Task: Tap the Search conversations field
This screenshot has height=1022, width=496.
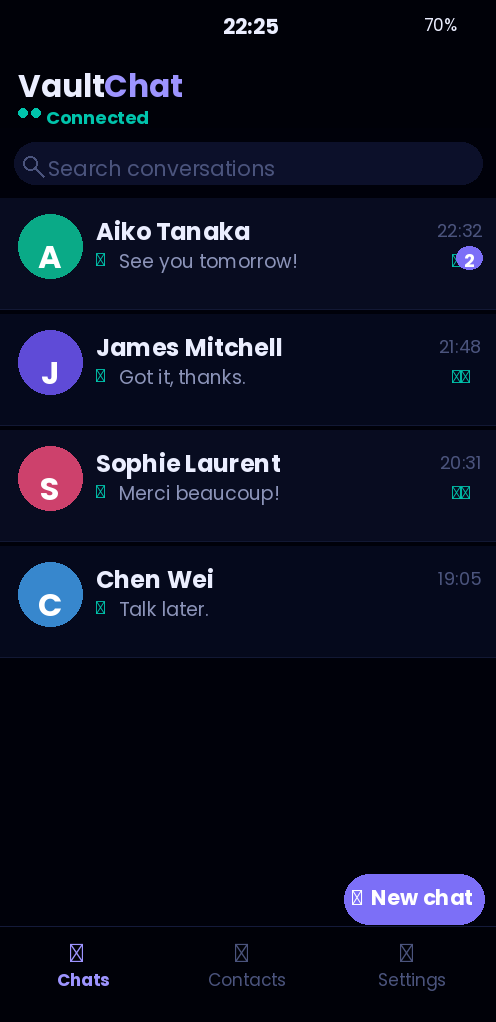Action: click(x=248, y=164)
